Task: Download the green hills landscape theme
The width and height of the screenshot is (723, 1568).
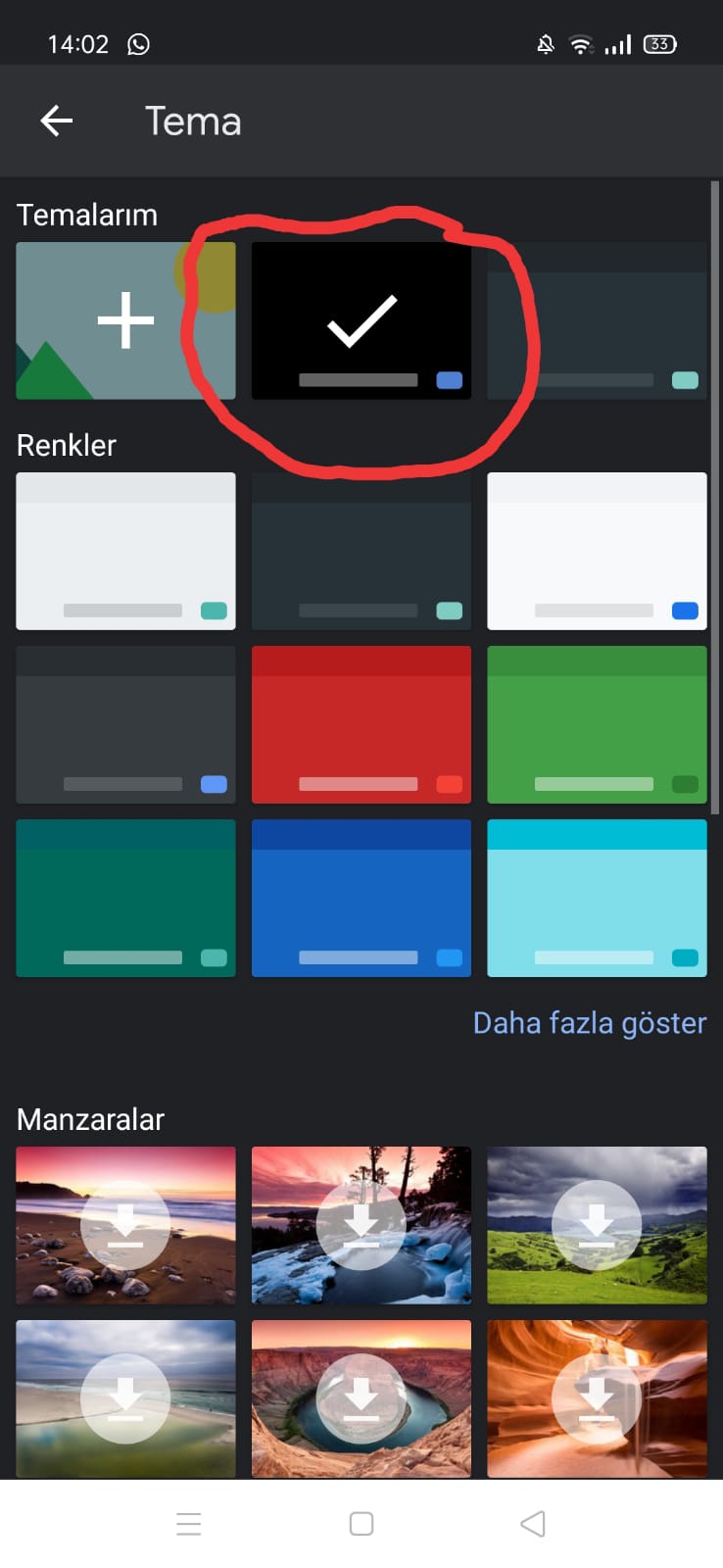Action: tap(597, 1225)
